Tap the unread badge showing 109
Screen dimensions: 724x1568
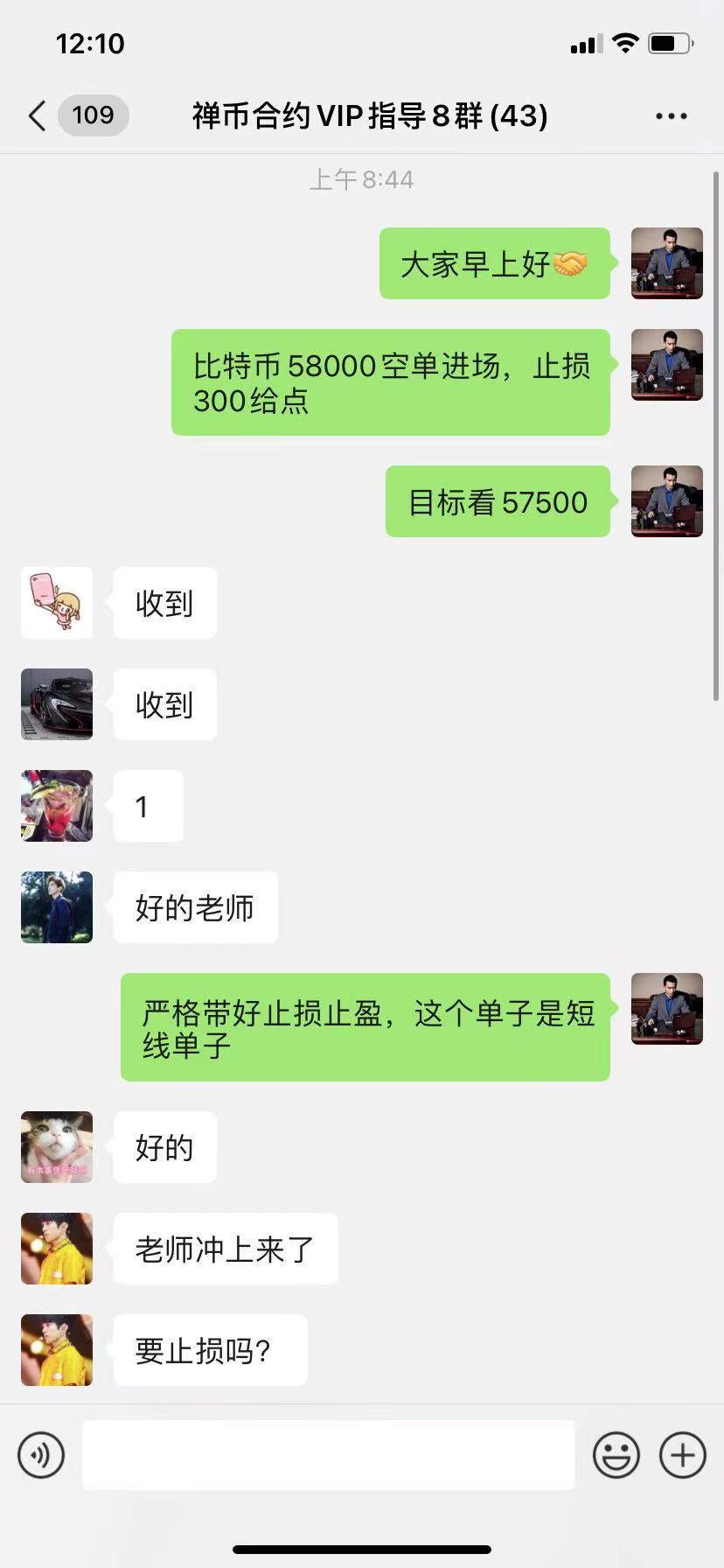[93, 115]
